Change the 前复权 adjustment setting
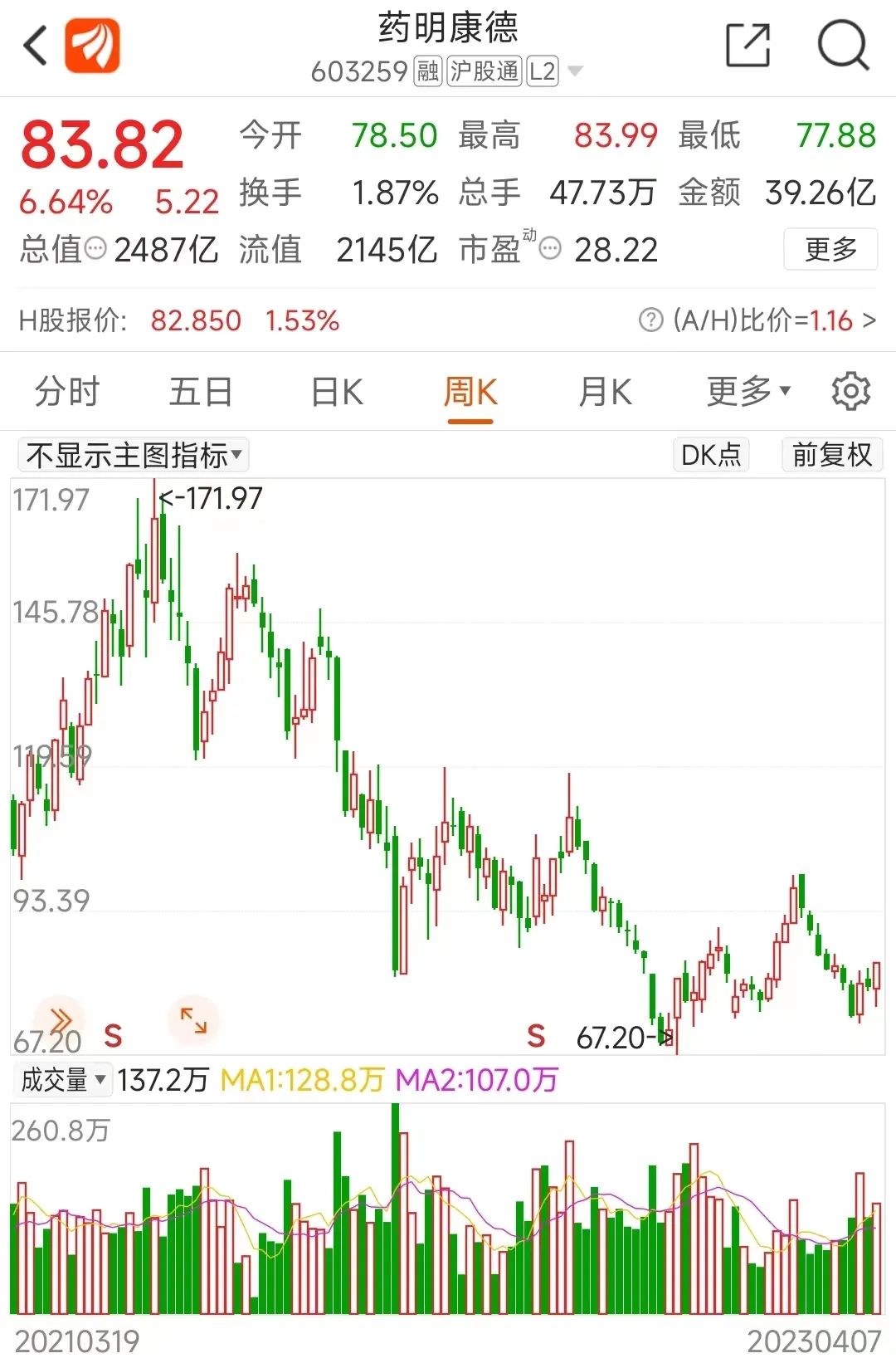Image resolution: width=896 pixels, height=1363 pixels. pos(831,455)
